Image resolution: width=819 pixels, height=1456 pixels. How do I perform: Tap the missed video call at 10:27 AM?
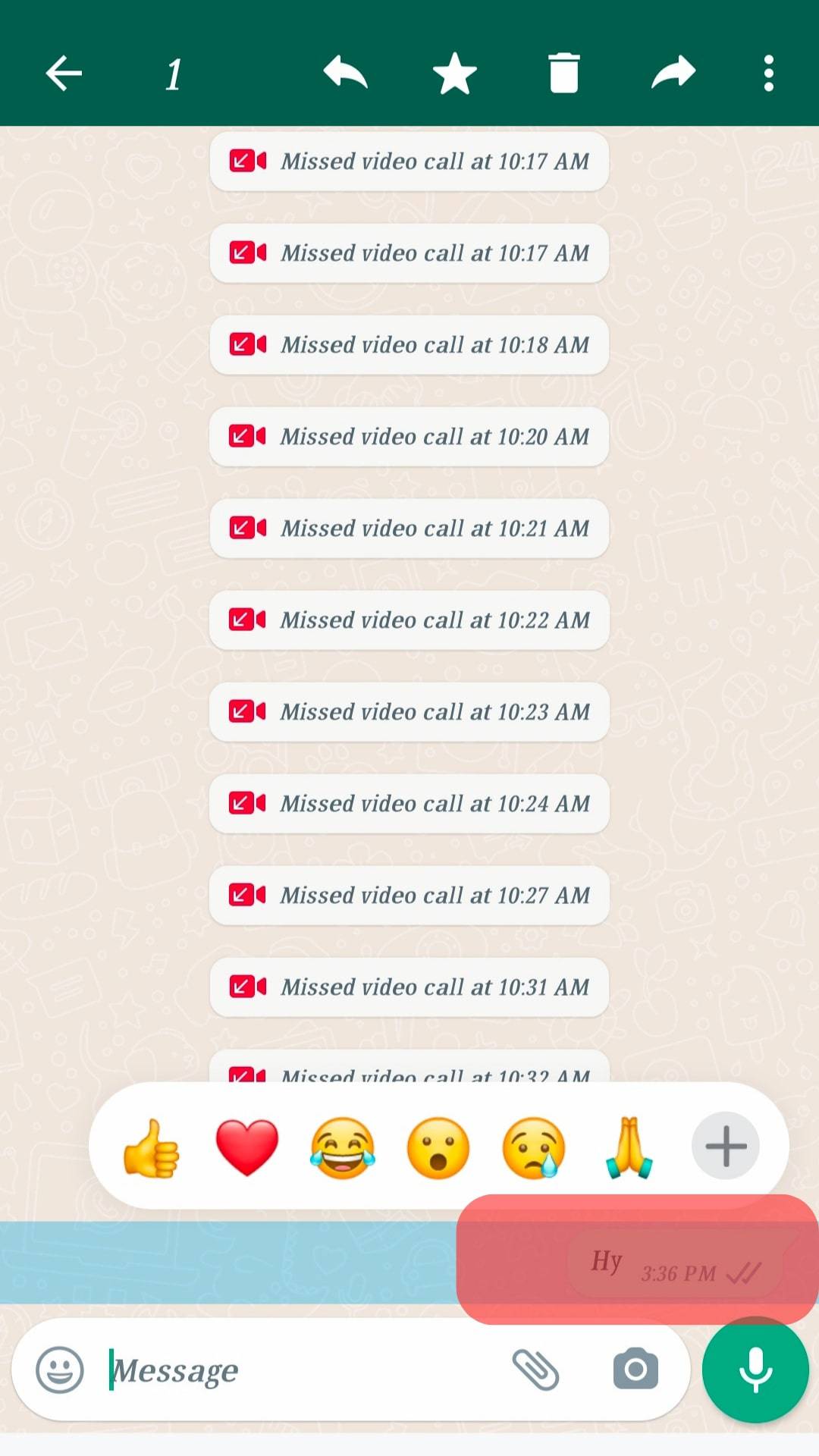click(x=409, y=896)
